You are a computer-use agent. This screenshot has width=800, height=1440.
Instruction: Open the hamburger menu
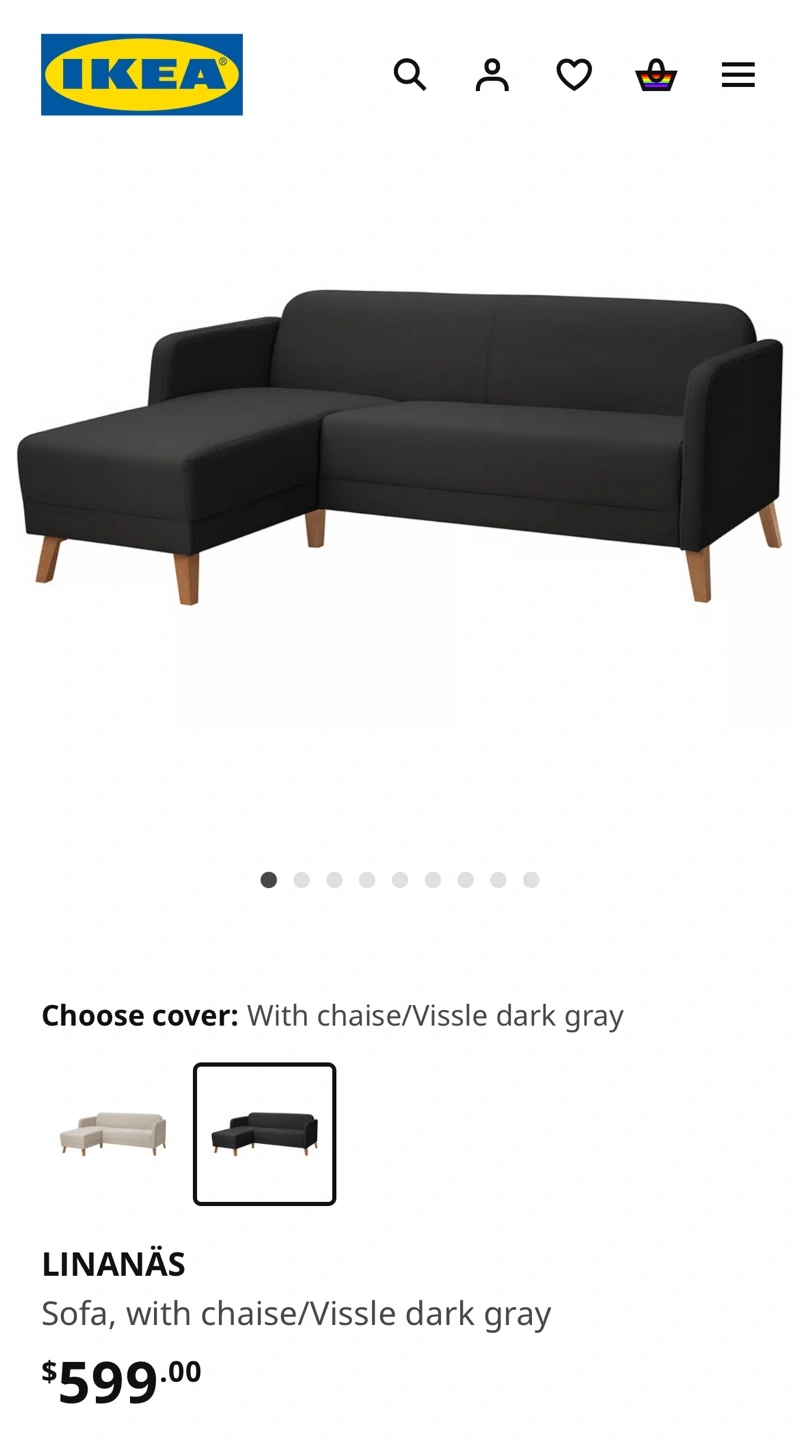pos(738,75)
